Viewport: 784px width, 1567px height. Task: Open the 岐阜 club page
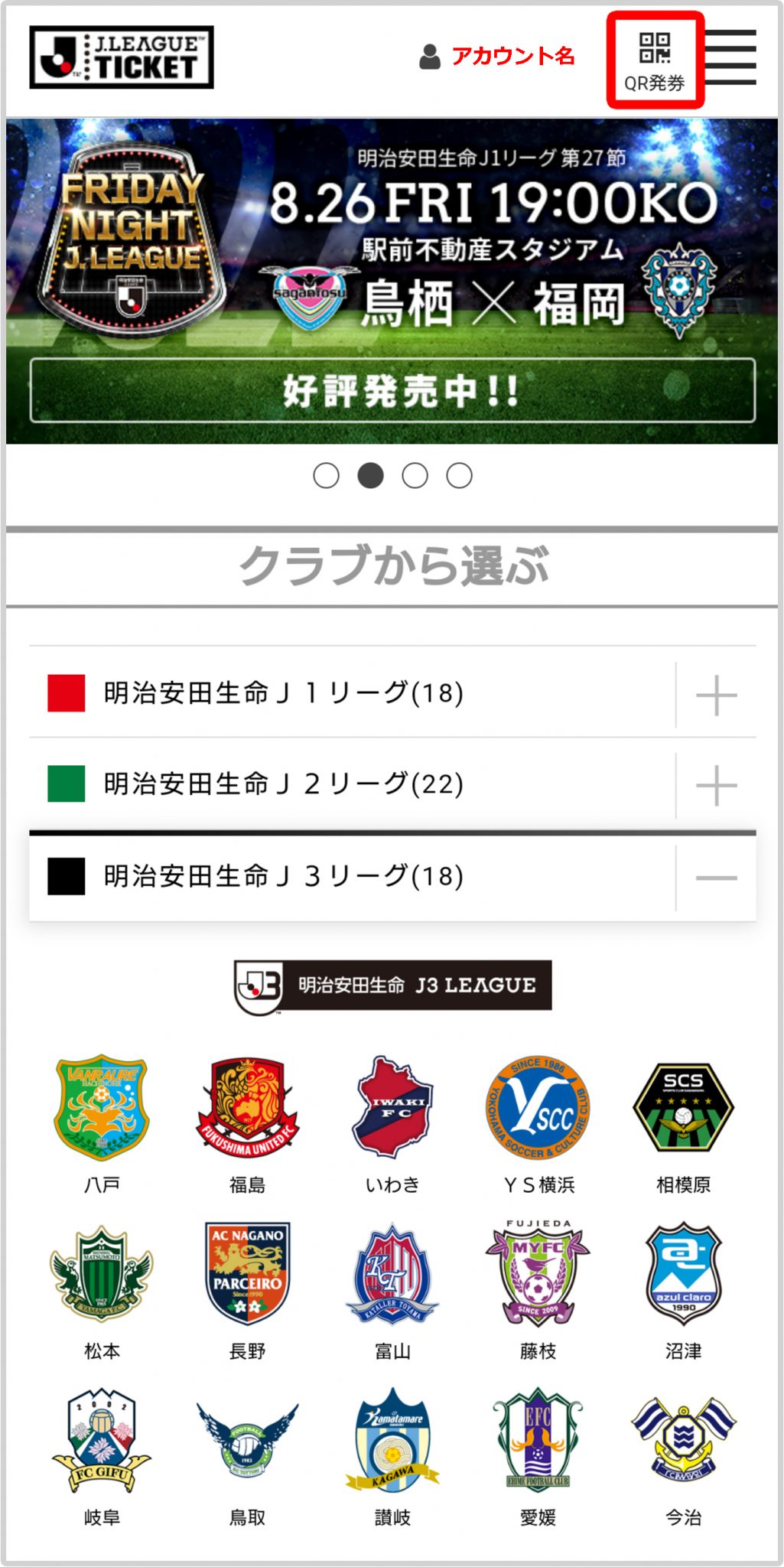pyautogui.click(x=102, y=1455)
